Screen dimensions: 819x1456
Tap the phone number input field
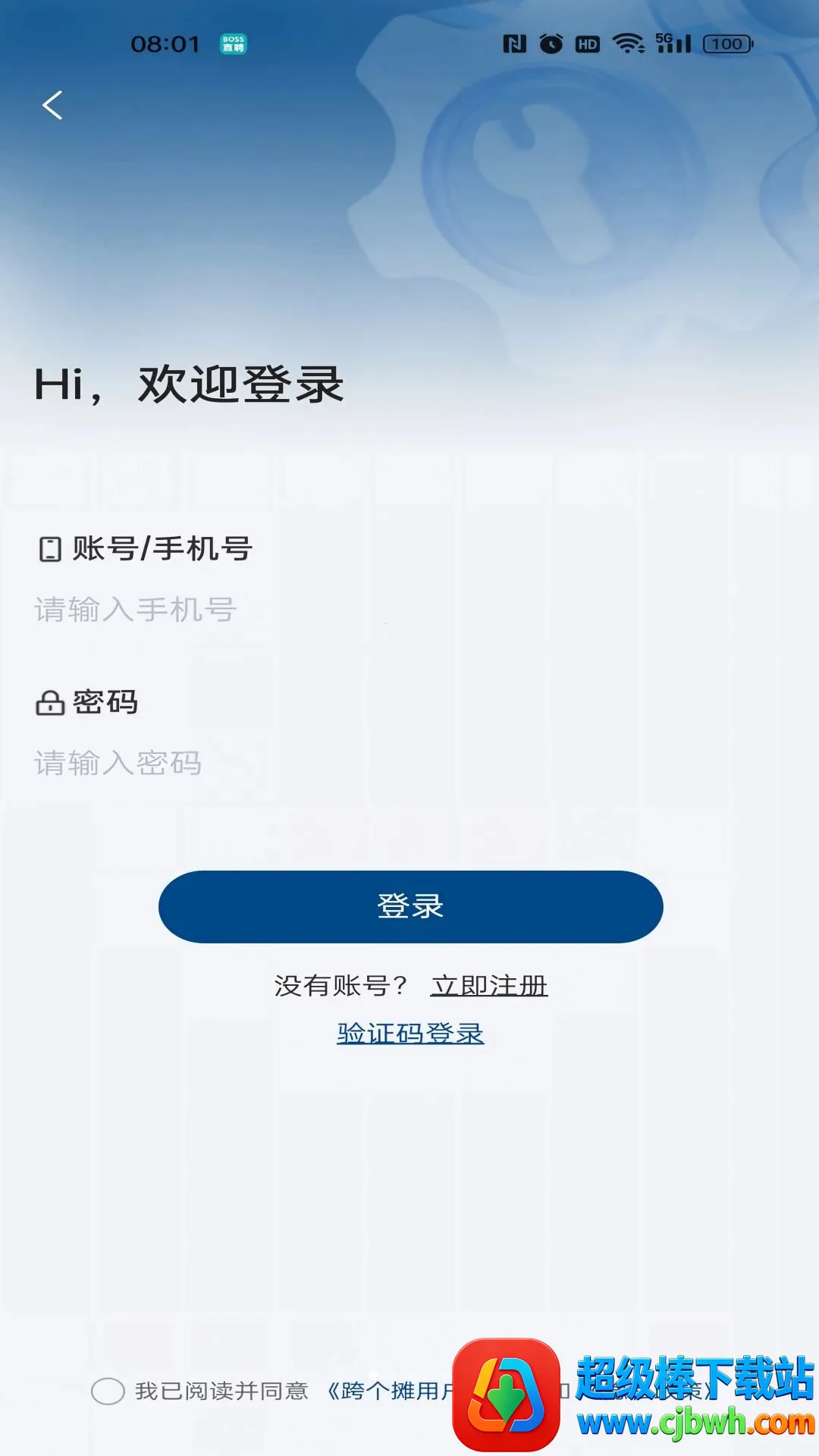point(409,610)
